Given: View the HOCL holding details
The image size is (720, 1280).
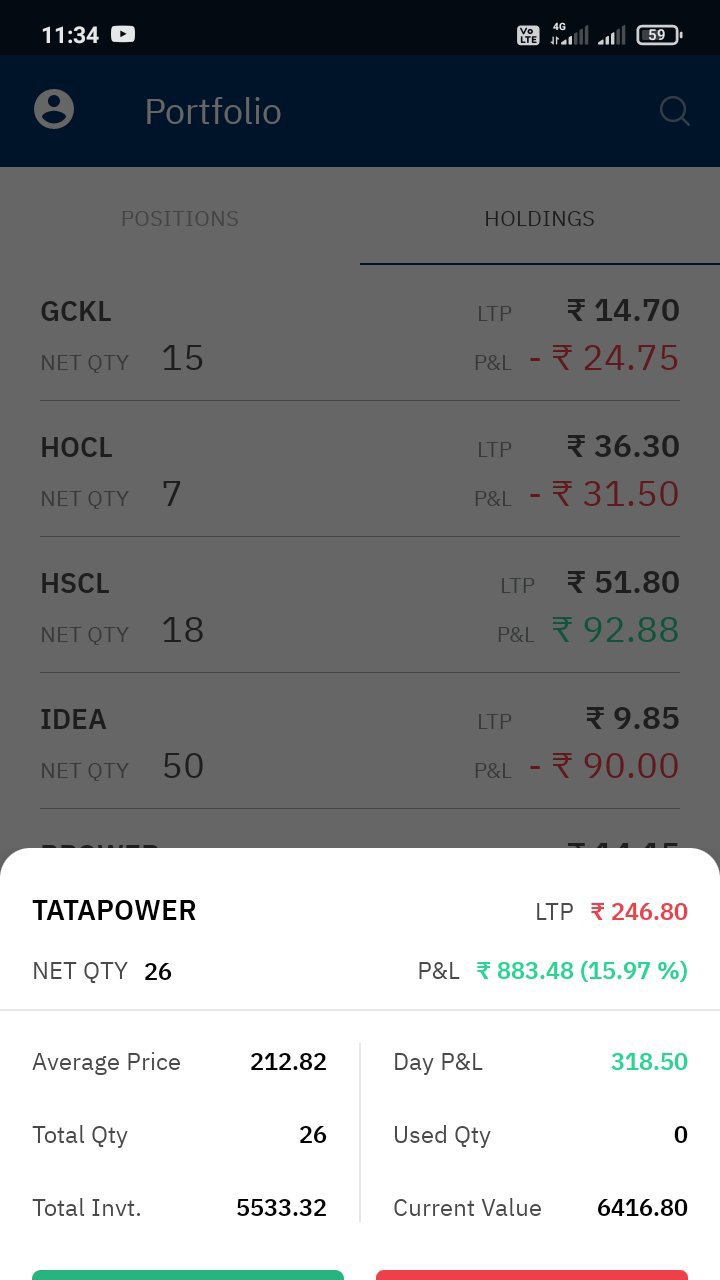Looking at the screenshot, I should [360, 471].
